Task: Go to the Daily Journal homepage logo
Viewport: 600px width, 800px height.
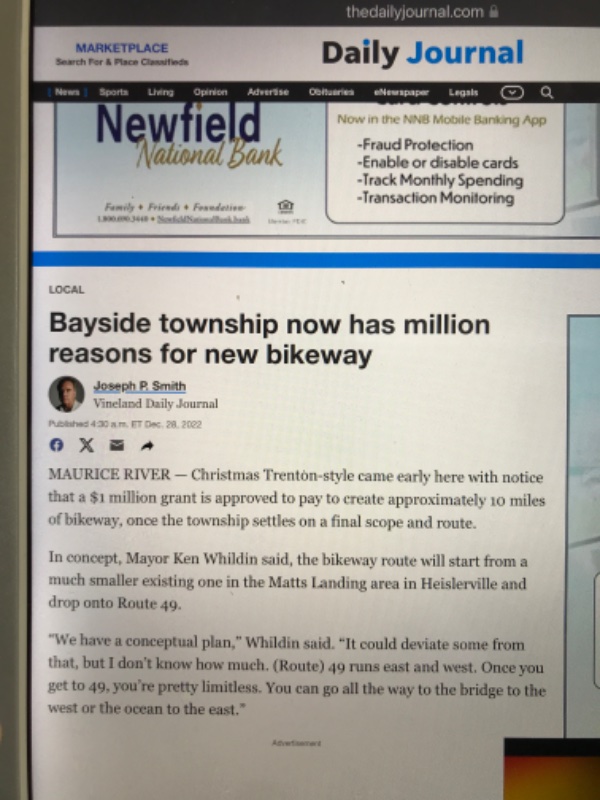Action: 422,53
